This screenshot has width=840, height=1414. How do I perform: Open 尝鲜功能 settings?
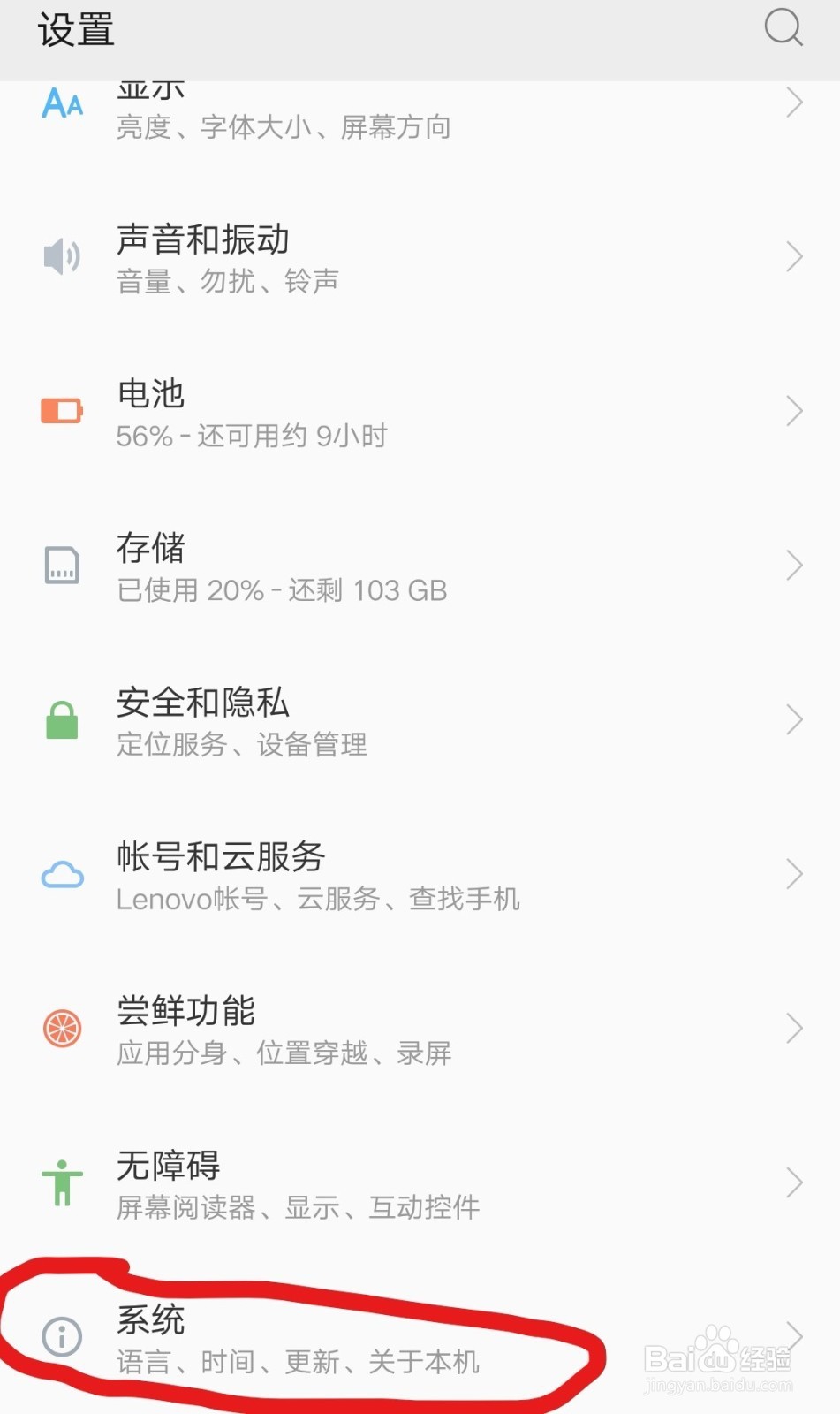pyautogui.click(x=420, y=1029)
